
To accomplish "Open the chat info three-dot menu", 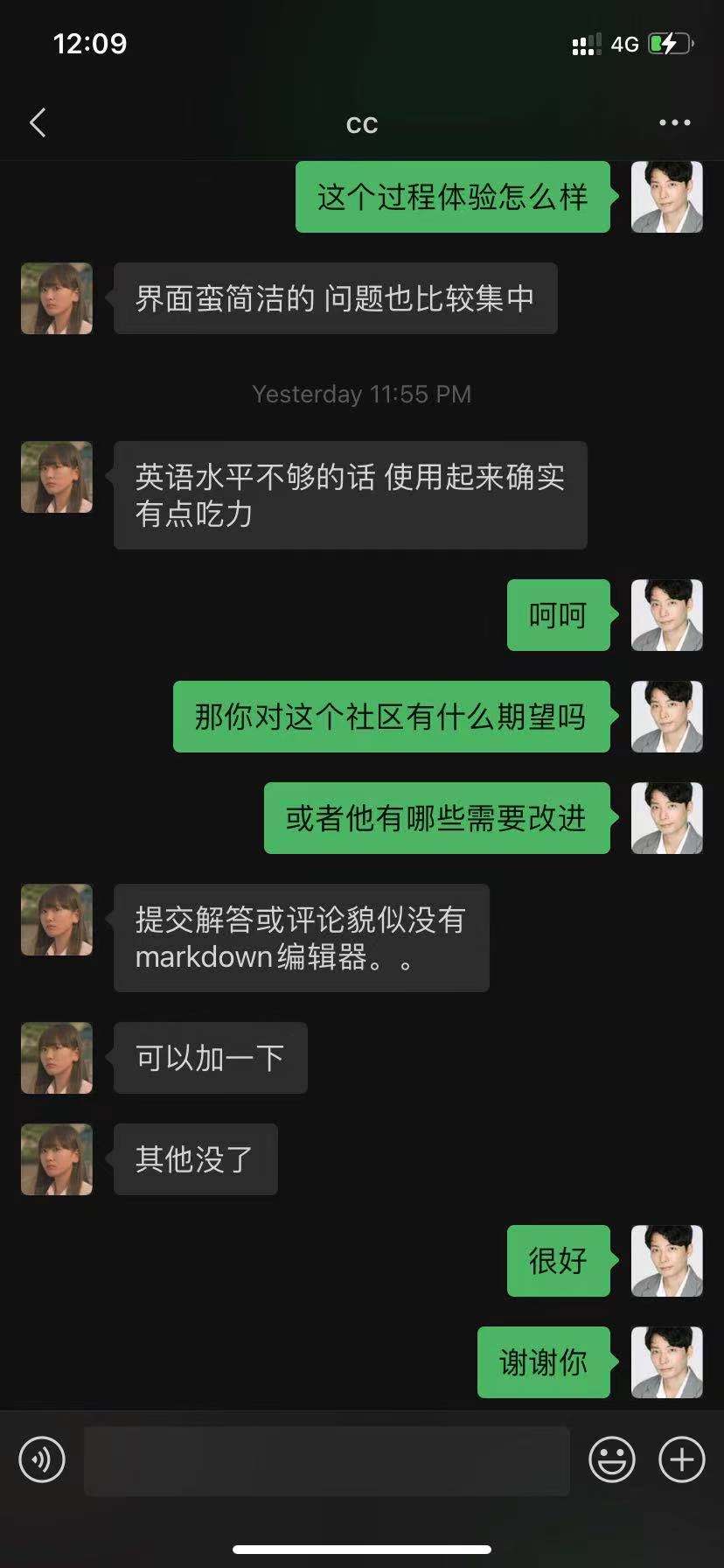I will pyautogui.click(x=674, y=123).
